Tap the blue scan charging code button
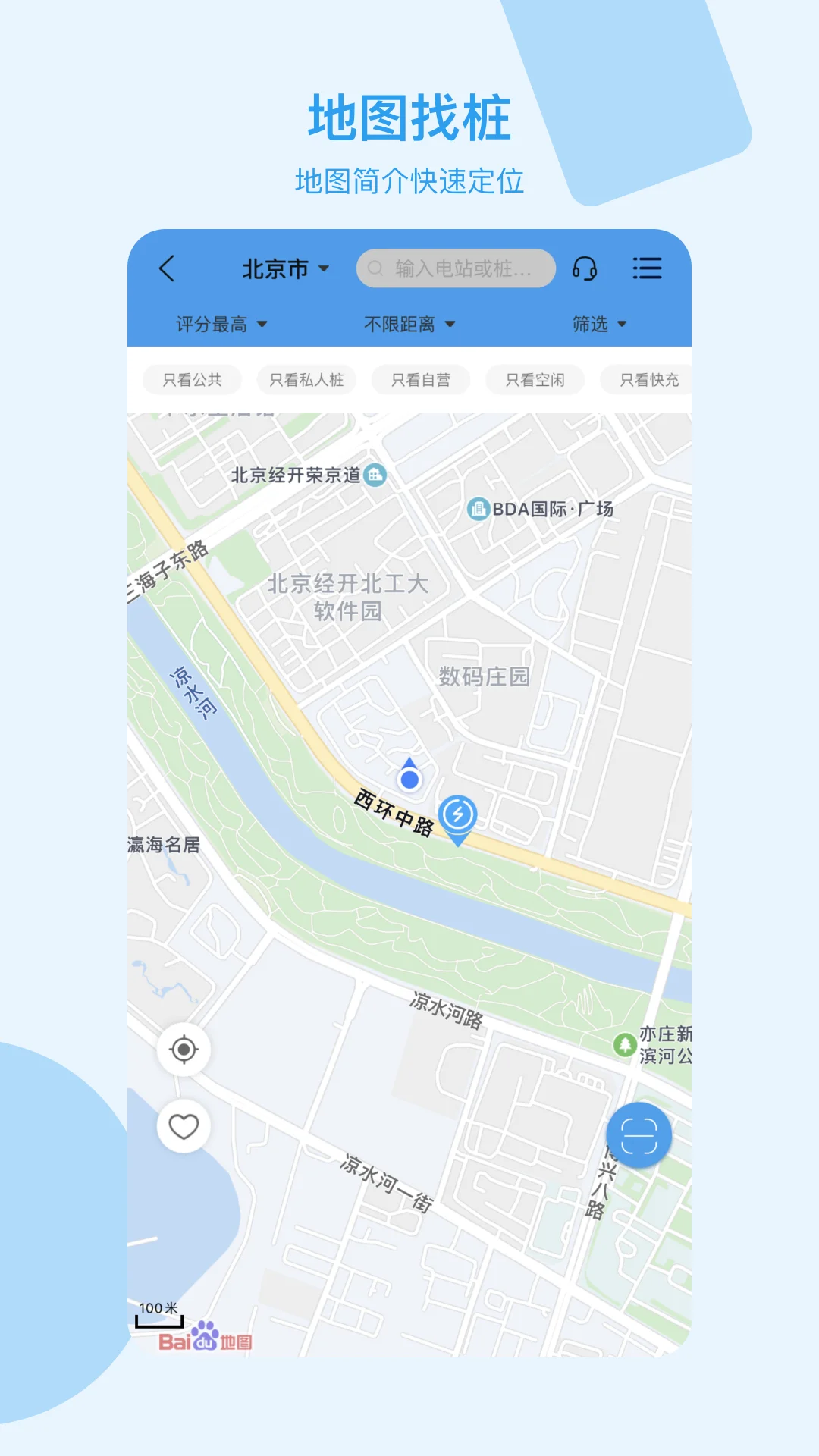 point(639,1134)
